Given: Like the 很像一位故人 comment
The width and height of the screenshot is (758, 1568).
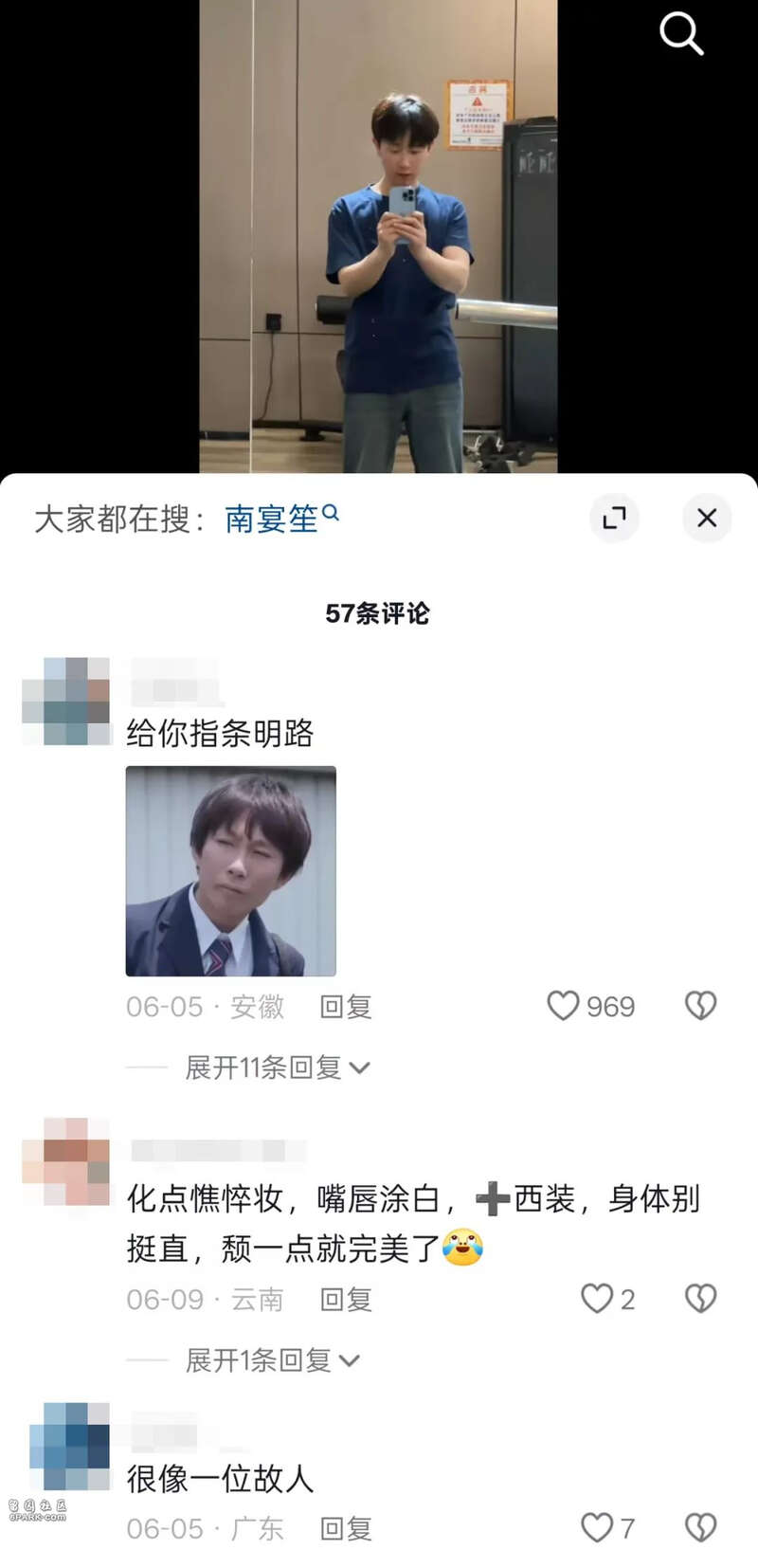Looking at the screenshot, I should coord(597,1528).
